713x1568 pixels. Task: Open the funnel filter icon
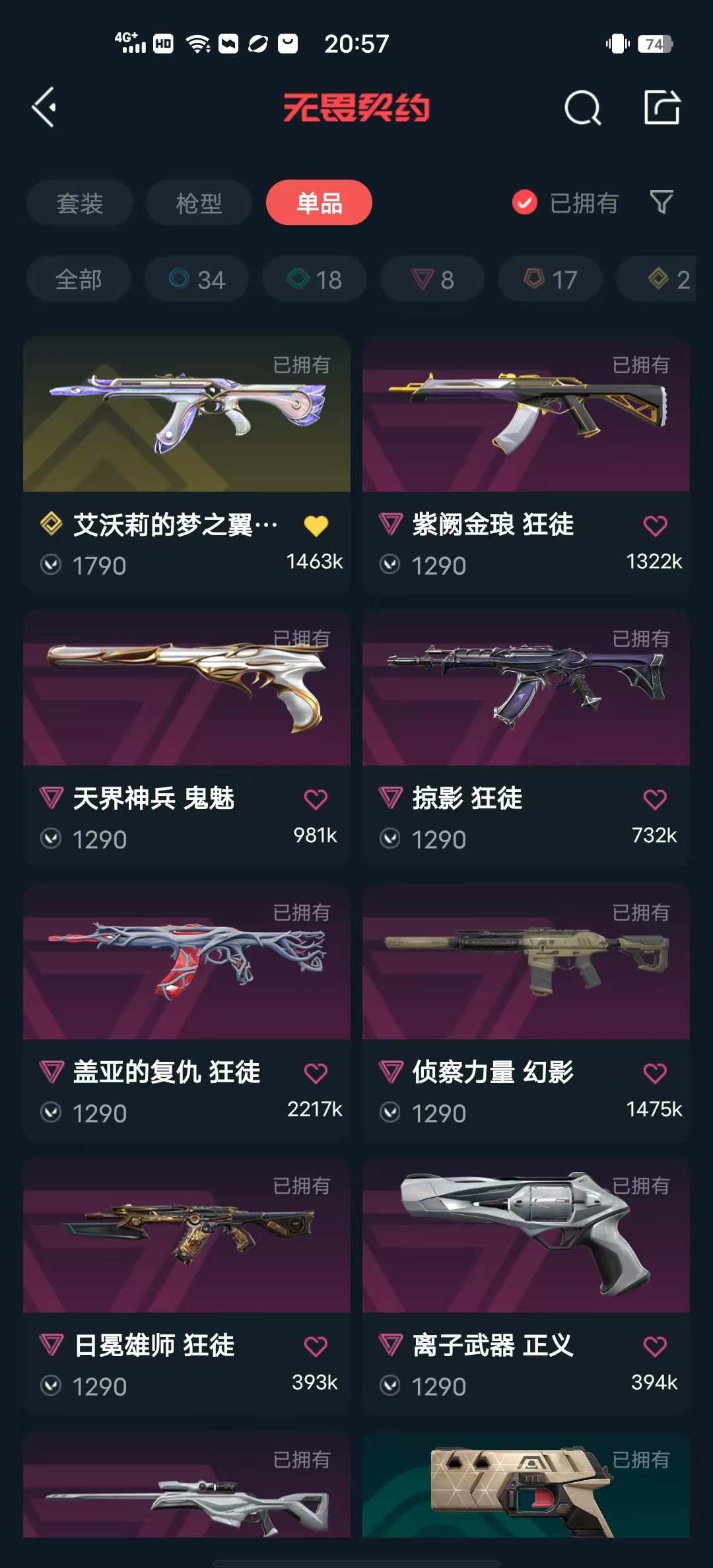[x=661, y=202]
